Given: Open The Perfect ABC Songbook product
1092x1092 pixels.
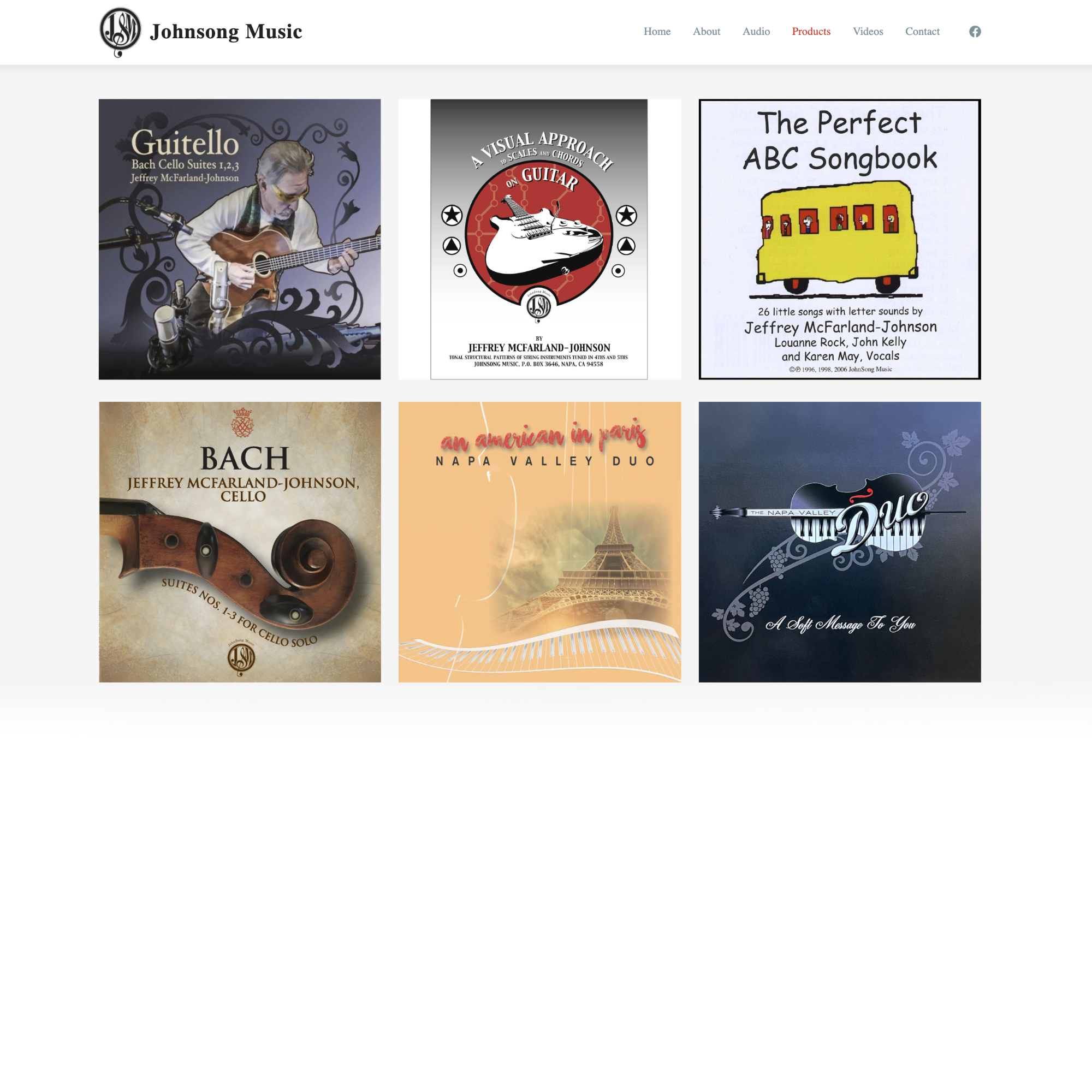Looking at the screenshot, I should (x=839, y=239).
